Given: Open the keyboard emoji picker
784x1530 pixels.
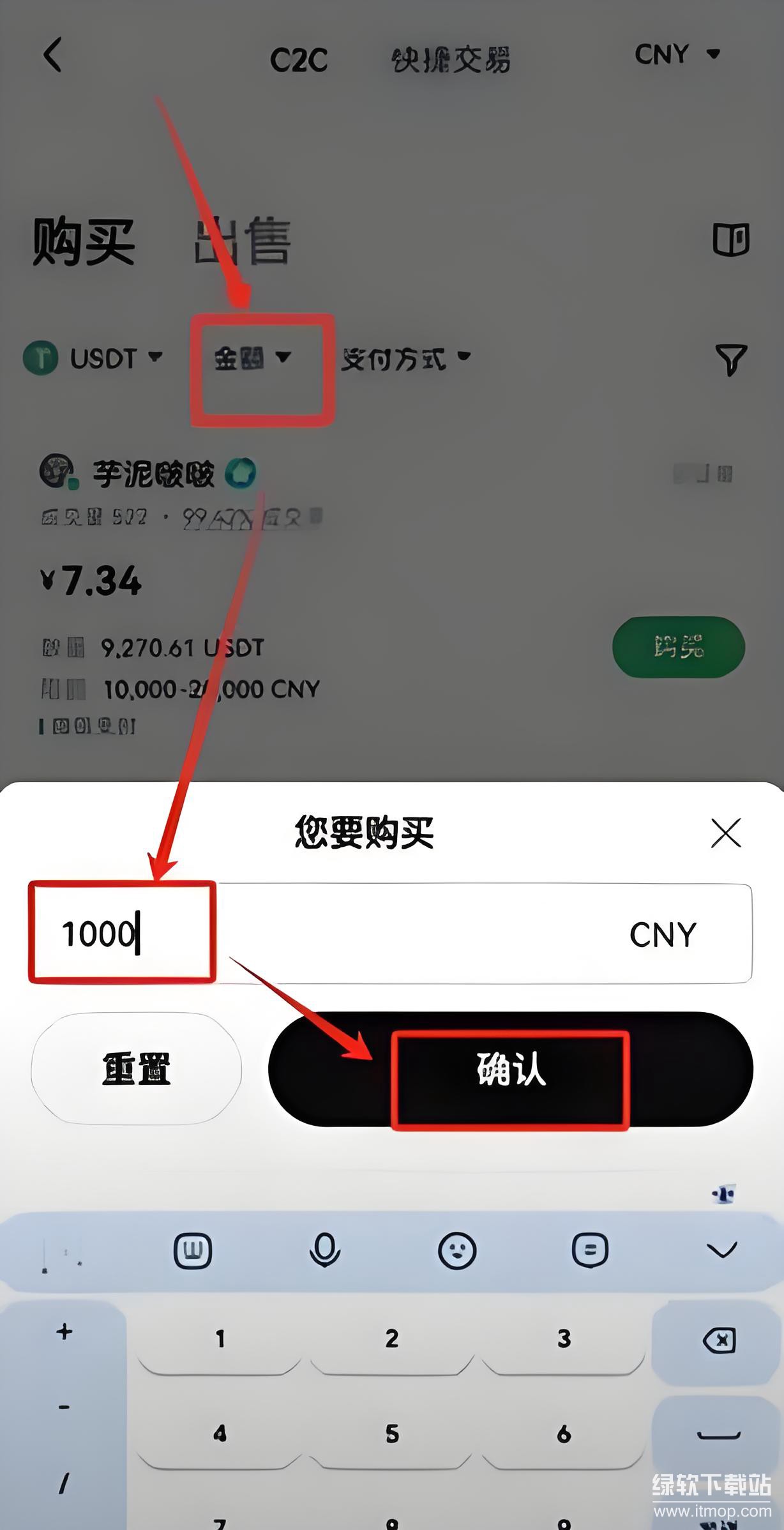Looking at the screenshot, I should [457, 1250].
